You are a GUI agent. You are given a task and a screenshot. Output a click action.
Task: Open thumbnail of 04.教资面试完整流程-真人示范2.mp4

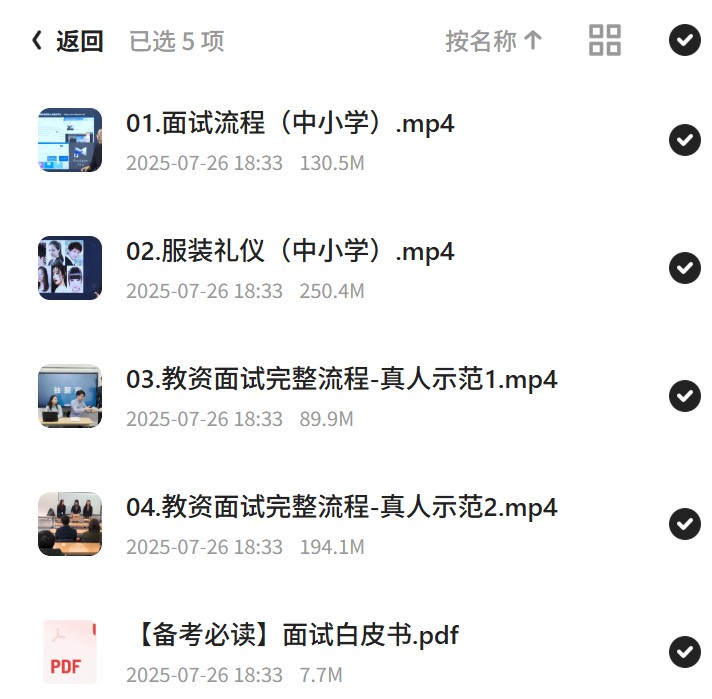click(x=70, y=524)
